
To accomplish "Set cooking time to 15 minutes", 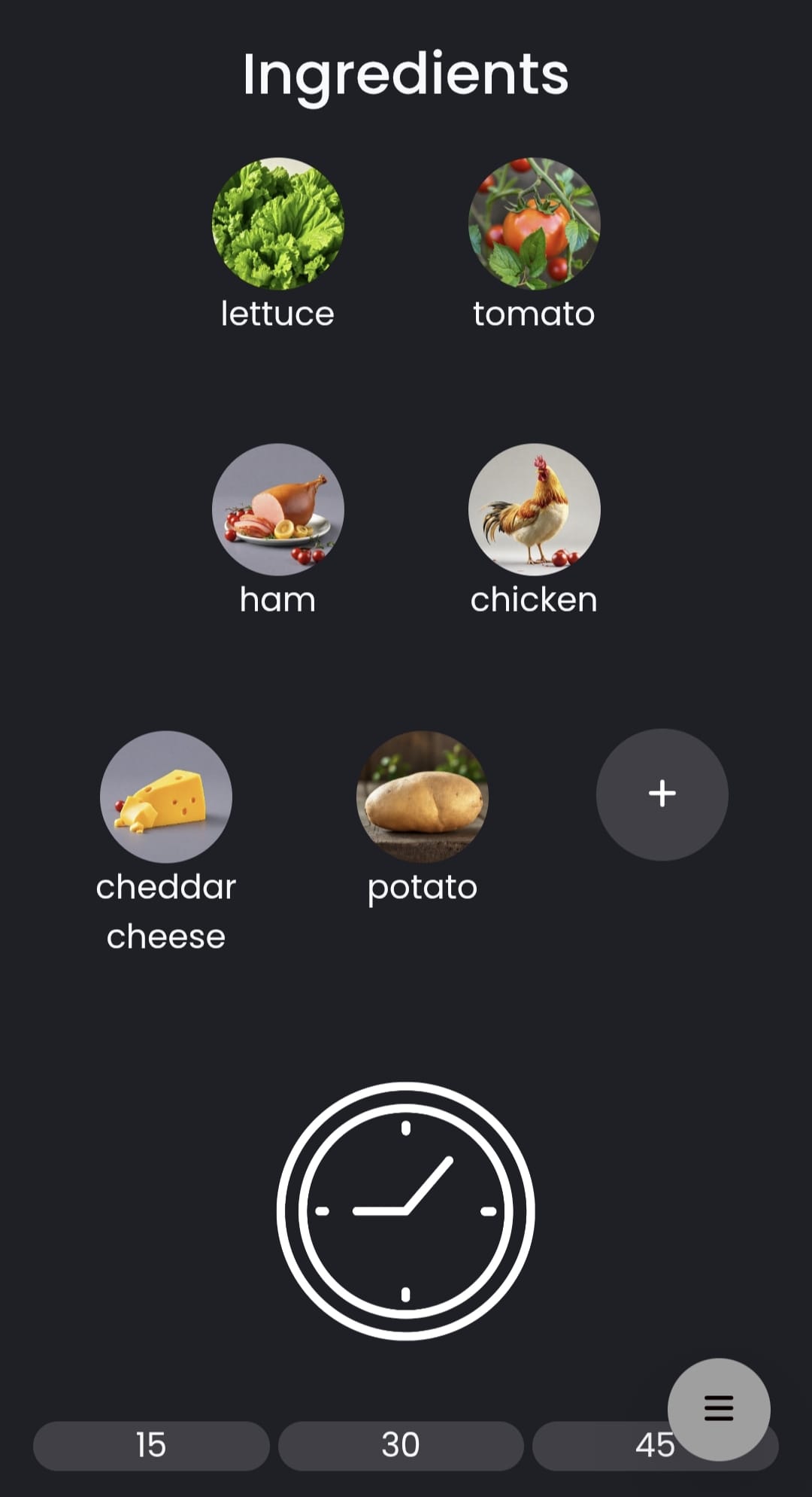I will click(x=151, y=1445).
